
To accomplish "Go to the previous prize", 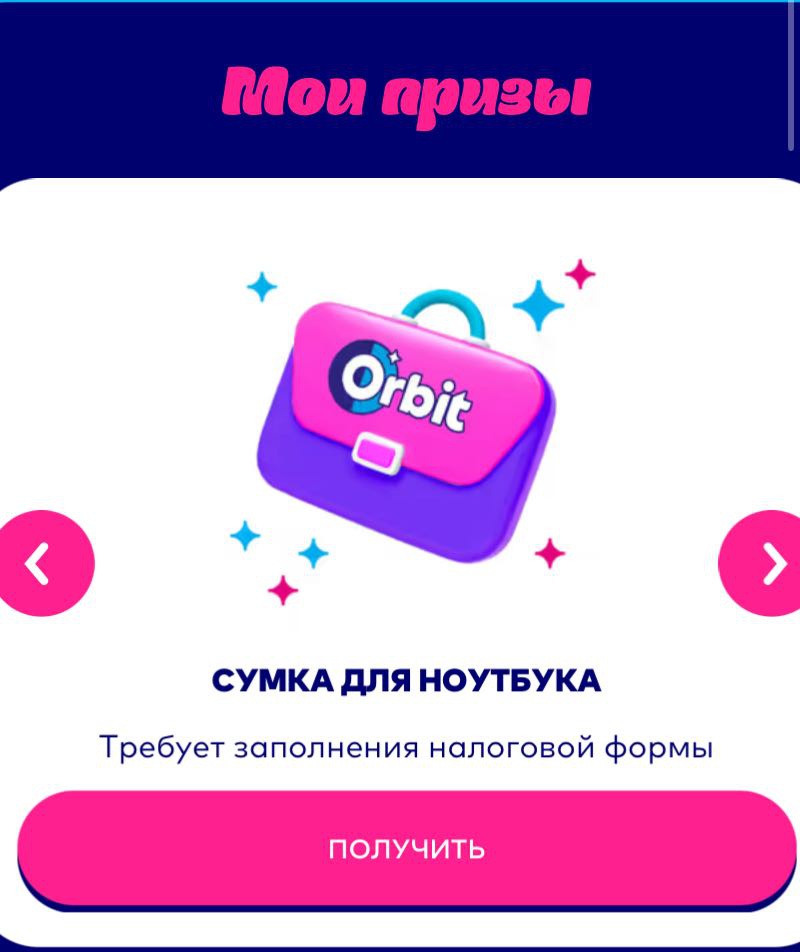I will (42, 564).
